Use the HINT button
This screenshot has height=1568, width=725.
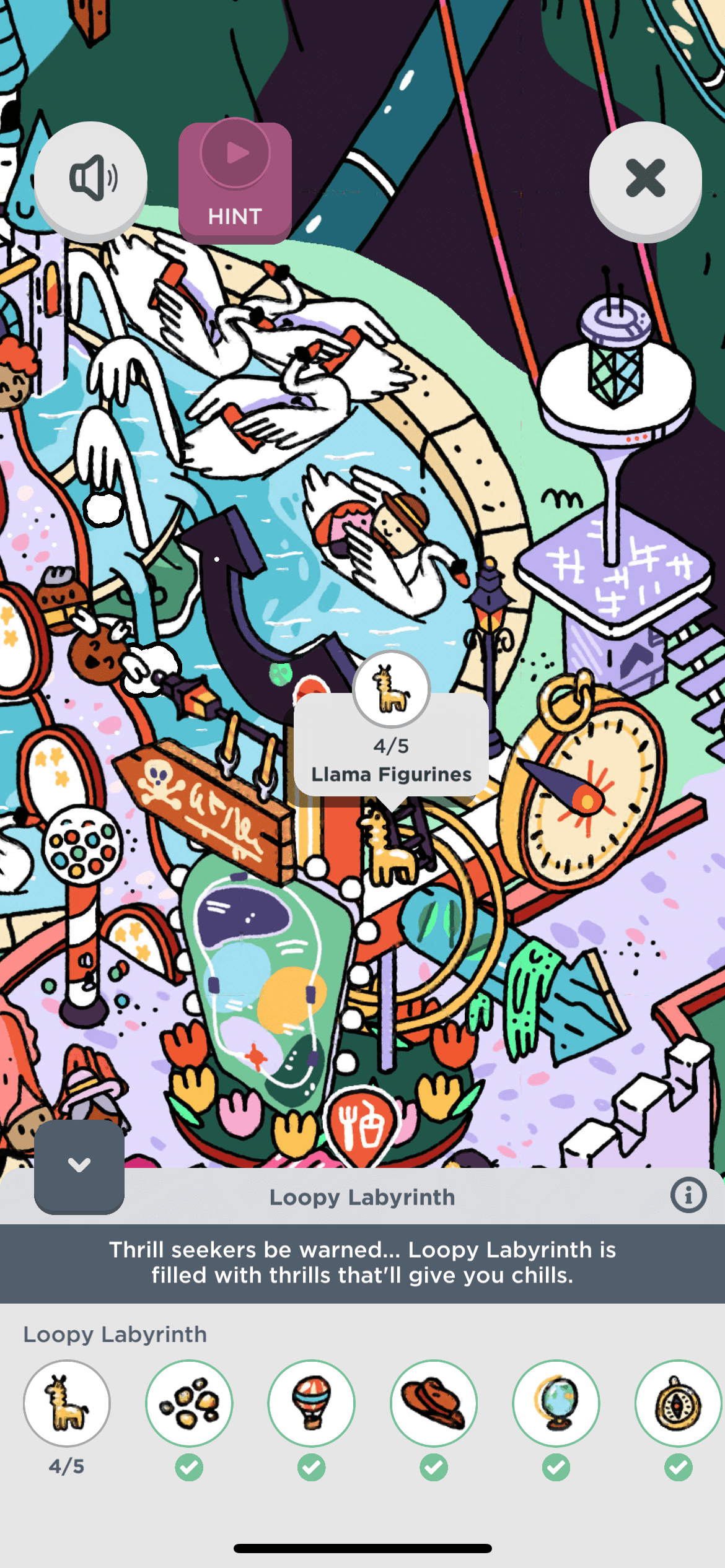pyautogui.click(x=235, y=183)
